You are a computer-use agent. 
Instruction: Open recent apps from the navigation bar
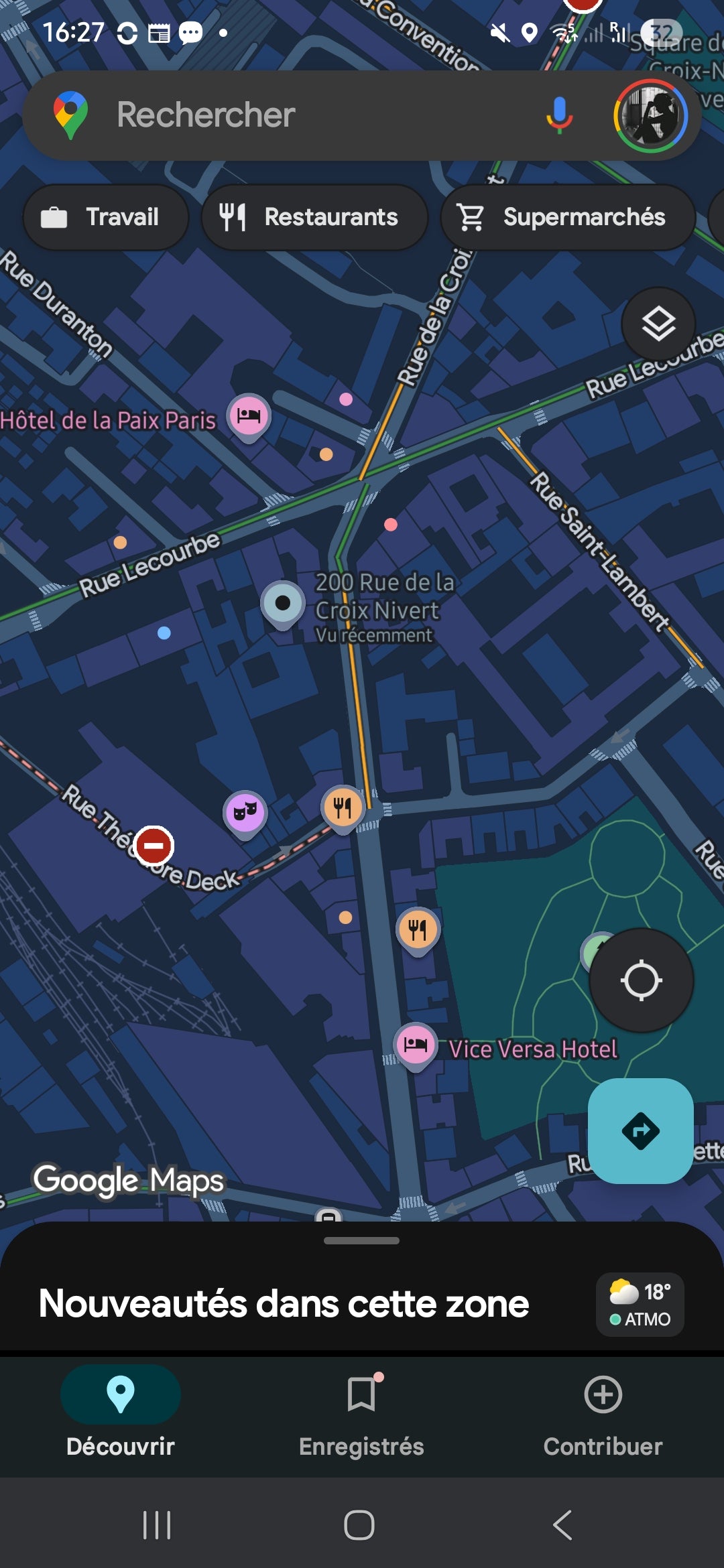pyautogui.click(x=158, y=1525)
